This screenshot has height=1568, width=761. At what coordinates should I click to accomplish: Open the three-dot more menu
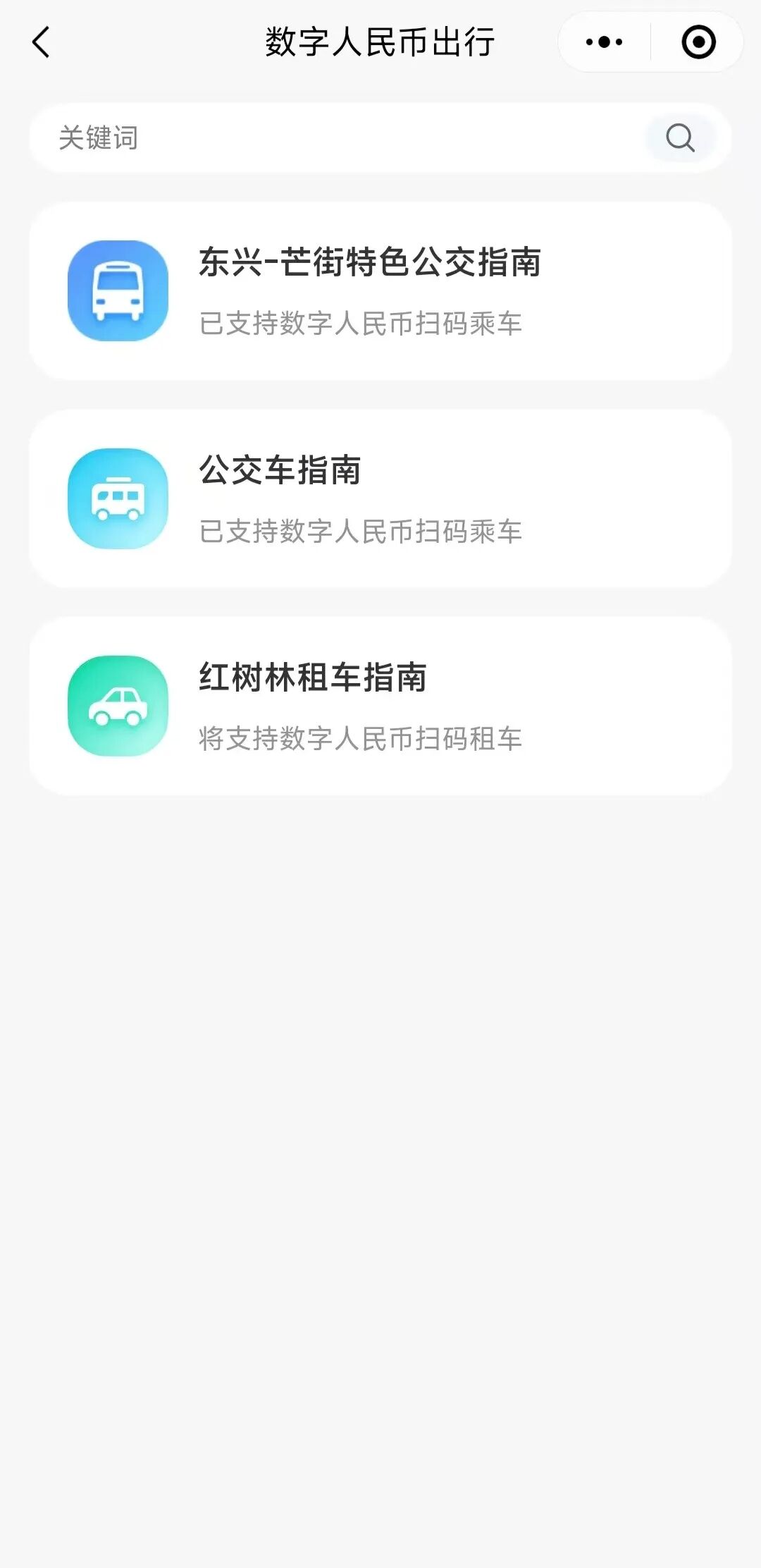coord(604,42)
